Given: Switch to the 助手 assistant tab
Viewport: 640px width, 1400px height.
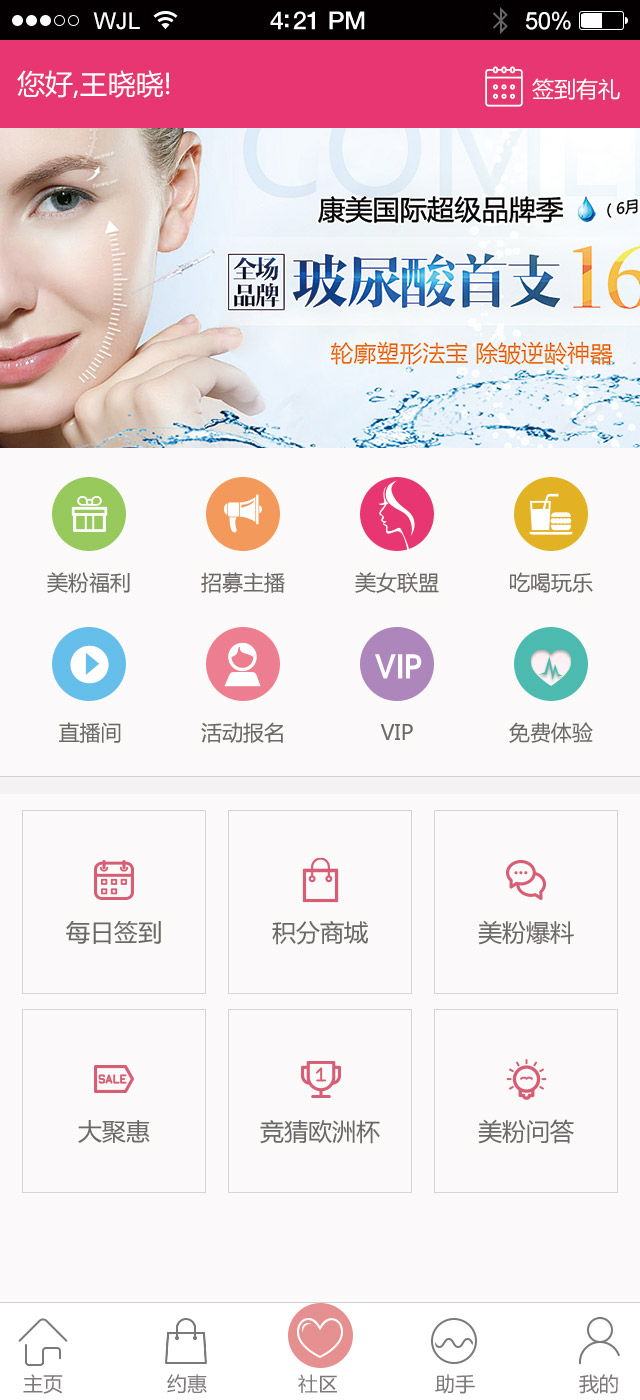Looking at the screenshot, I should [x=454, y=1354].
